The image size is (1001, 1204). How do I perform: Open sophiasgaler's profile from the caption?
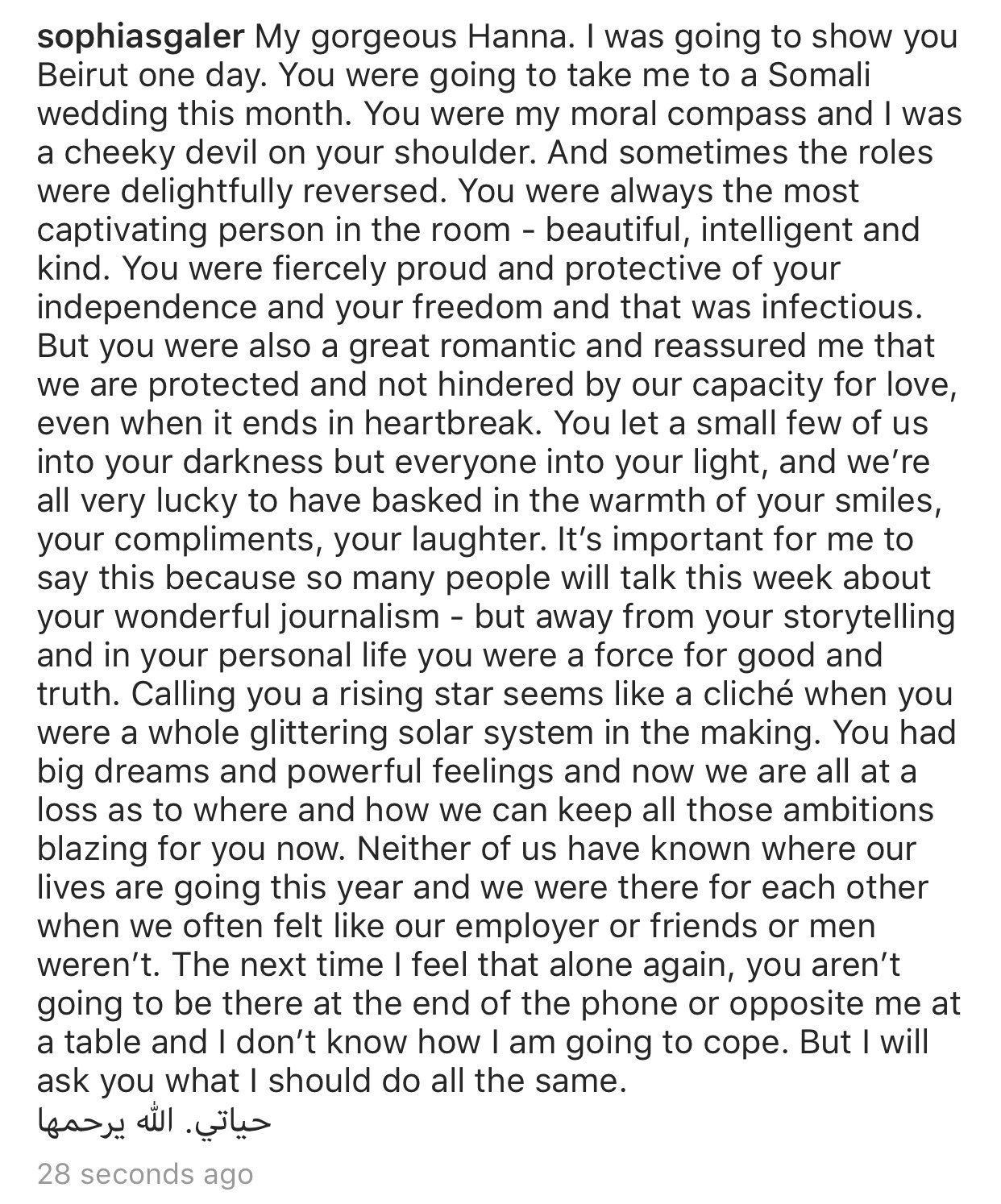(141, 38)
